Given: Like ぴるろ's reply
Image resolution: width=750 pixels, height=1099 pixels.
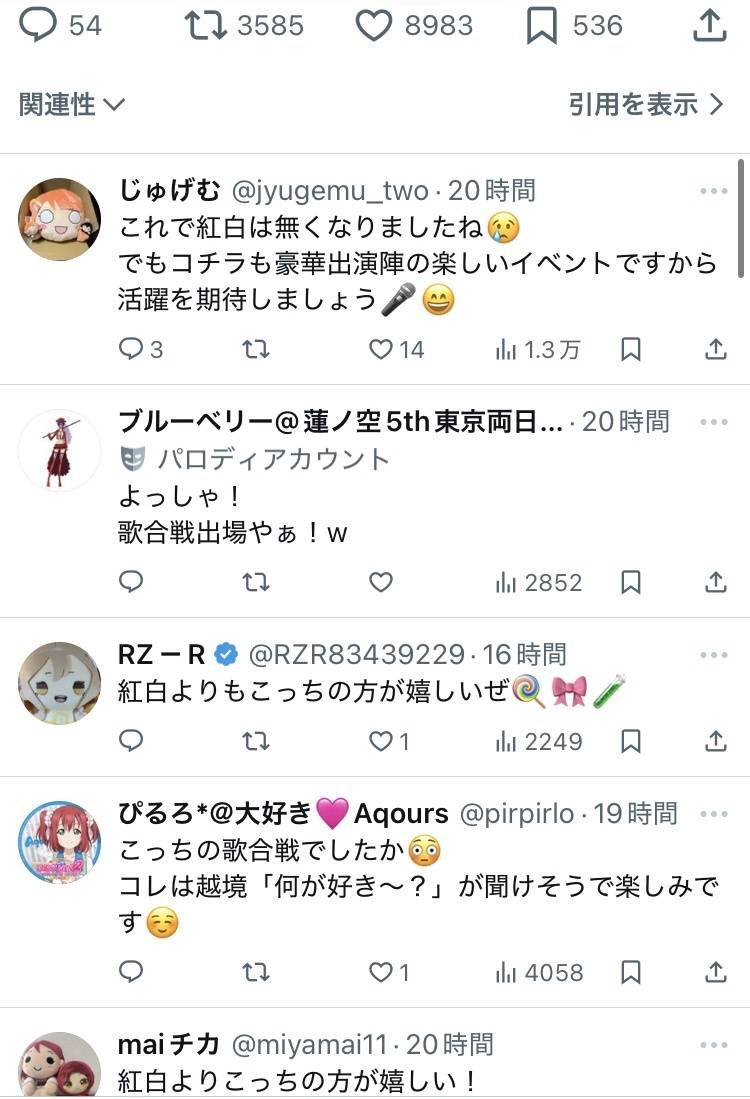Looking at the screenshot, I should coord(381,972).
